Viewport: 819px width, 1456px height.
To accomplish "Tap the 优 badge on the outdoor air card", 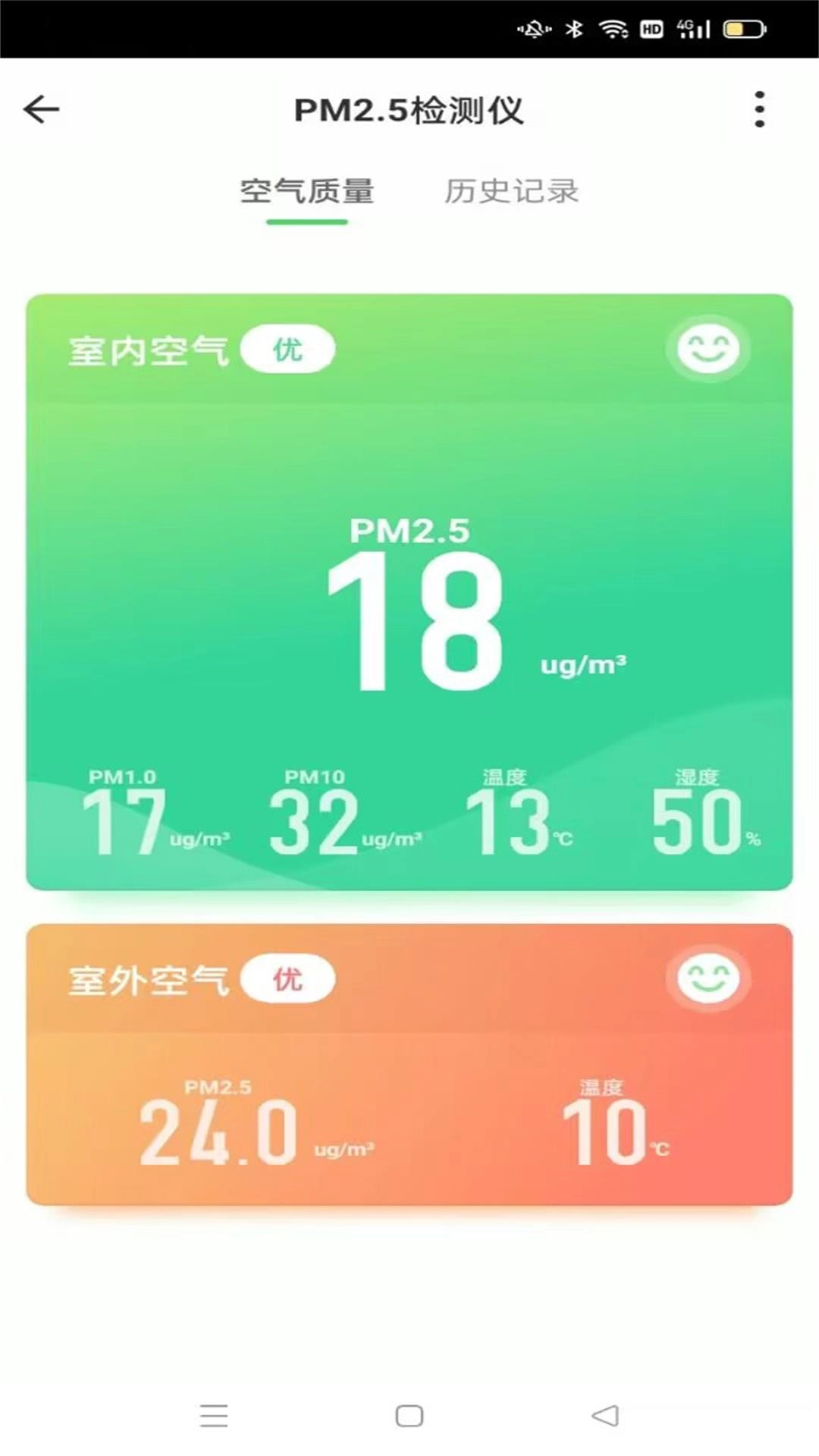I will [x=288, y=979].
